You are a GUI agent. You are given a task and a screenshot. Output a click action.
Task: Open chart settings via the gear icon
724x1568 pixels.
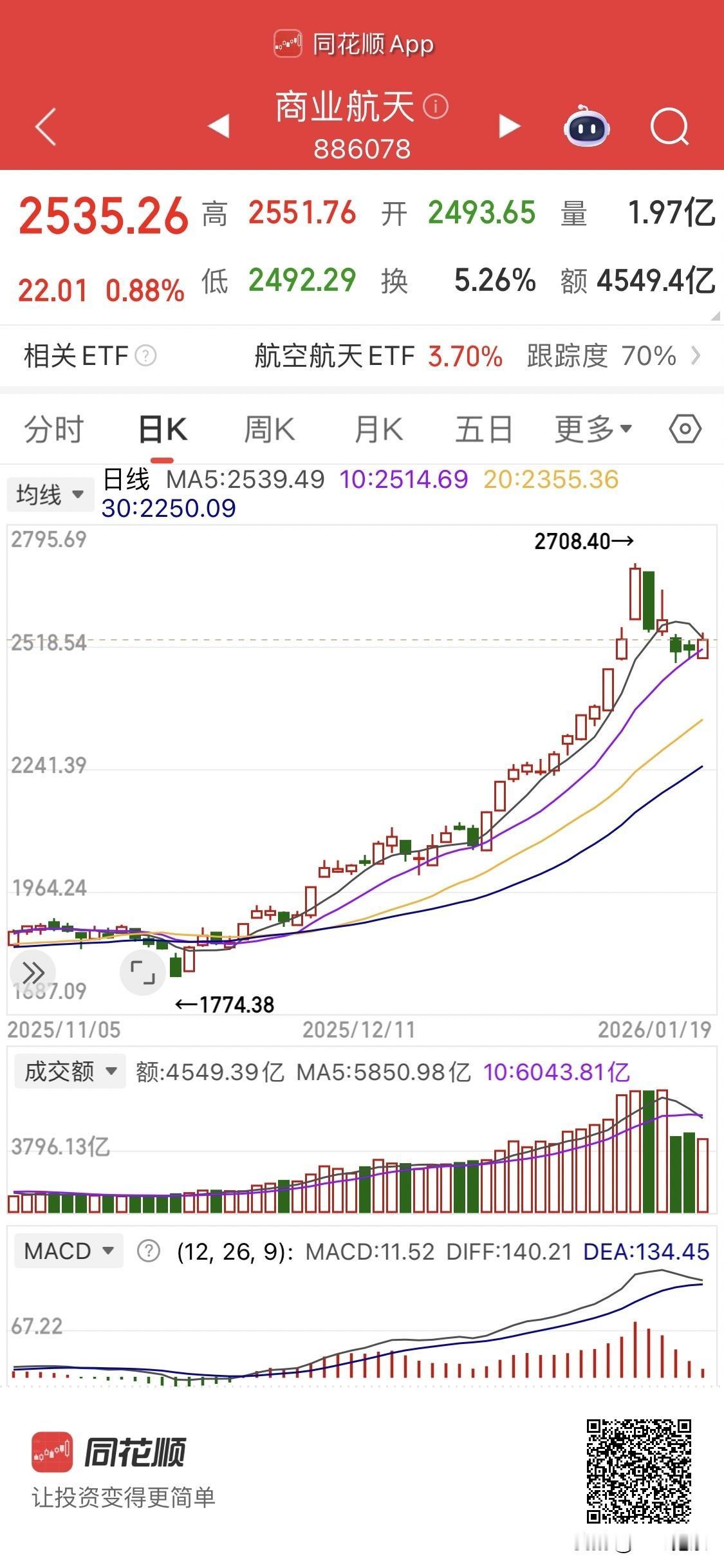[685, 428]
